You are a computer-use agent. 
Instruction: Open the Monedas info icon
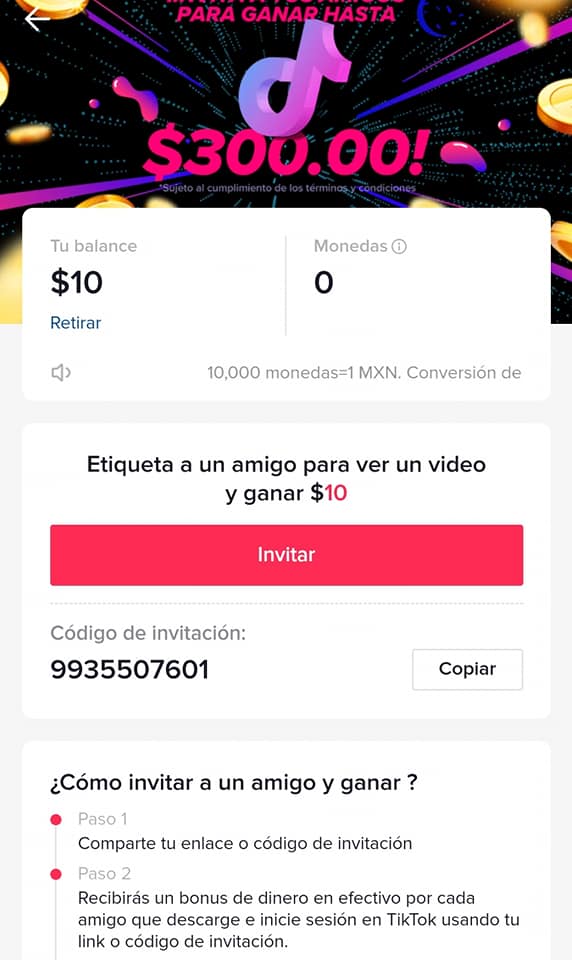point(399,246)
